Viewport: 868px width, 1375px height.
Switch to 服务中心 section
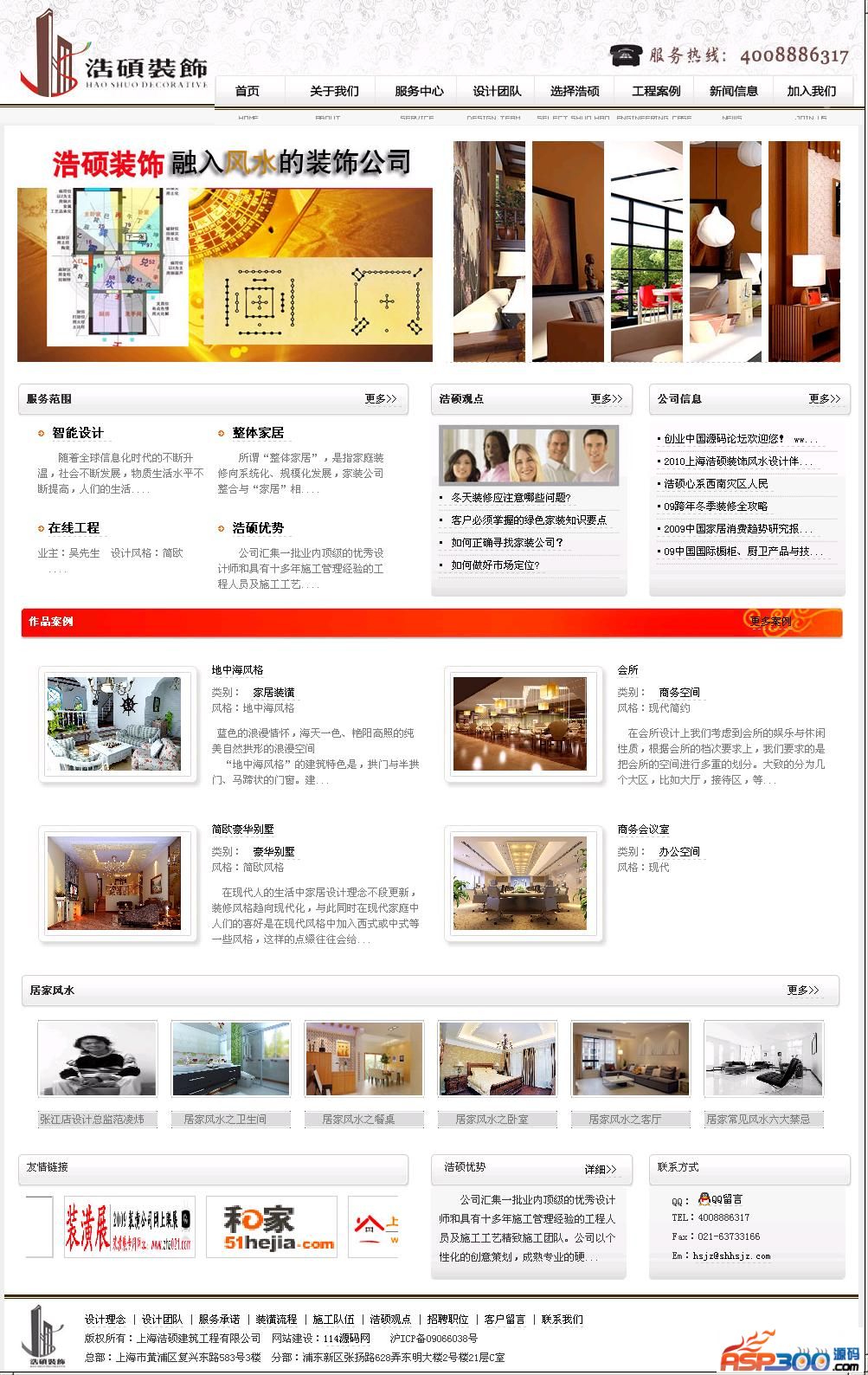tap(419, 91)
